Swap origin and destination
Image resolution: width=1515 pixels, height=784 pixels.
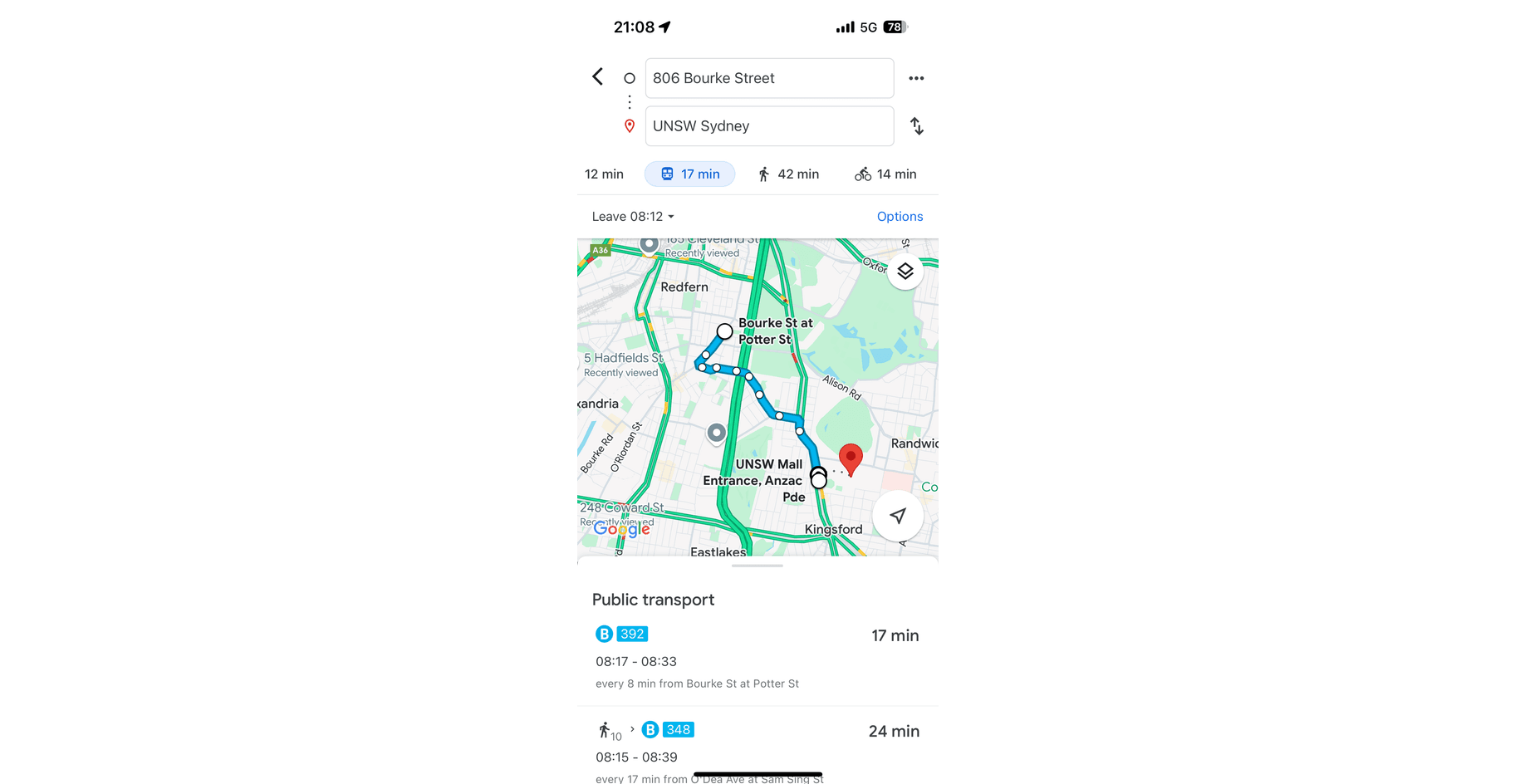click(x=916, y=126)
